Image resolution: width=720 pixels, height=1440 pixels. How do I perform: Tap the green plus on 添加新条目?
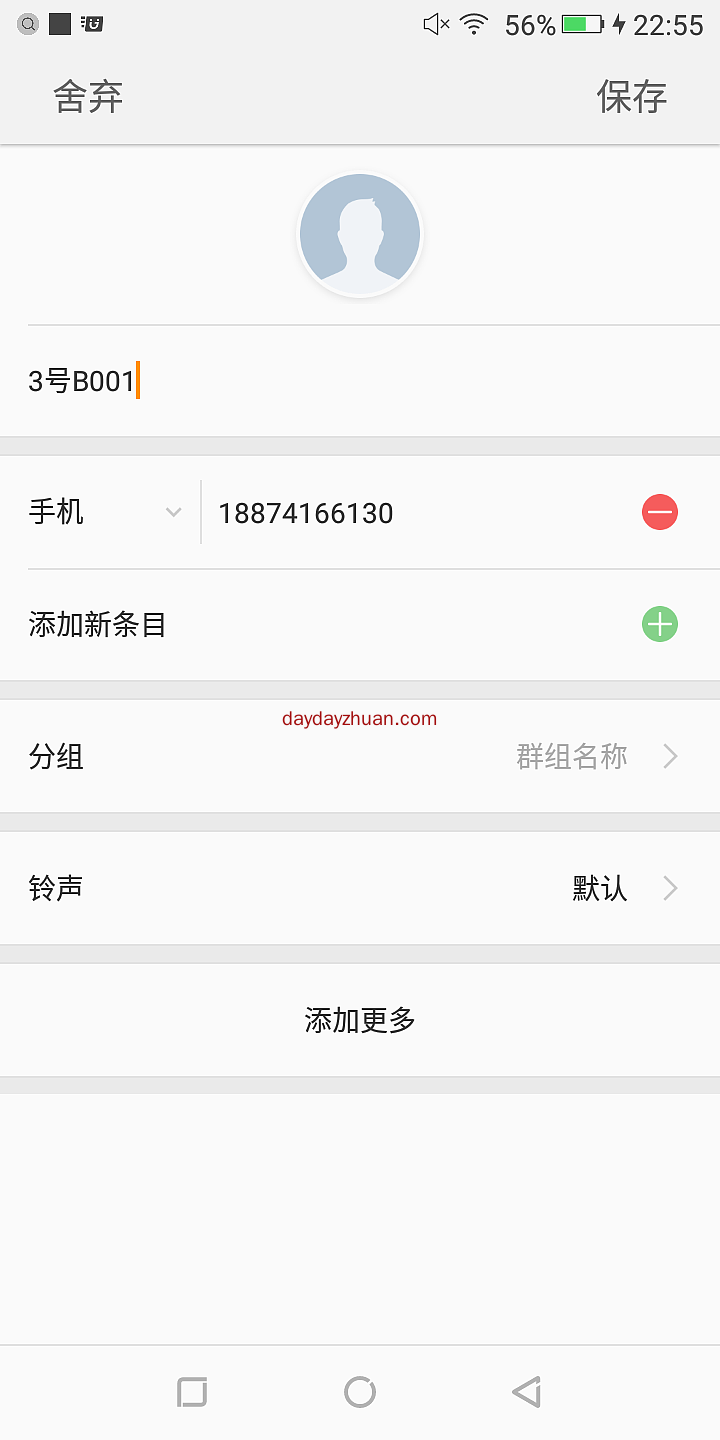point(660,625)
